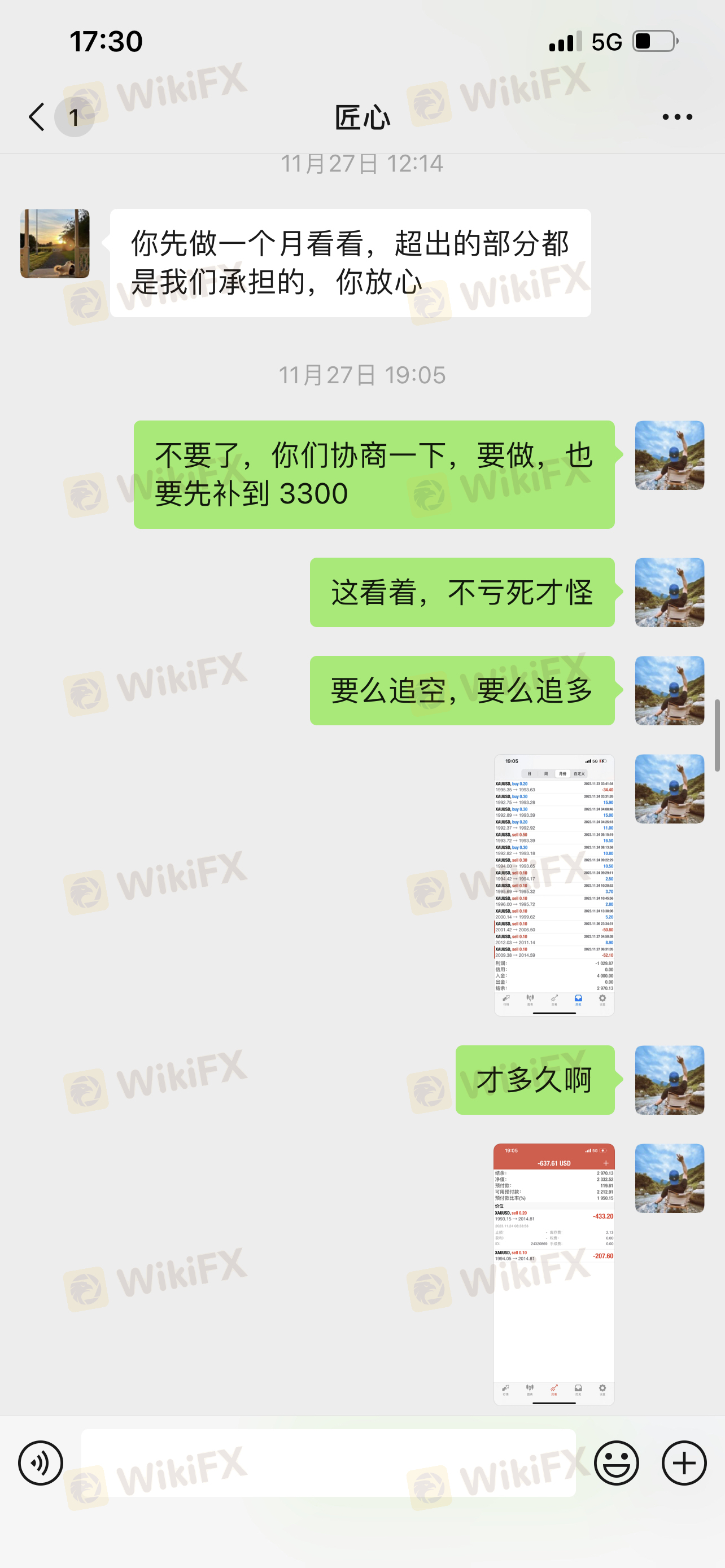Go back to the chat list
This screenshot has height=1568, width=725.
[x=38, y=117]
